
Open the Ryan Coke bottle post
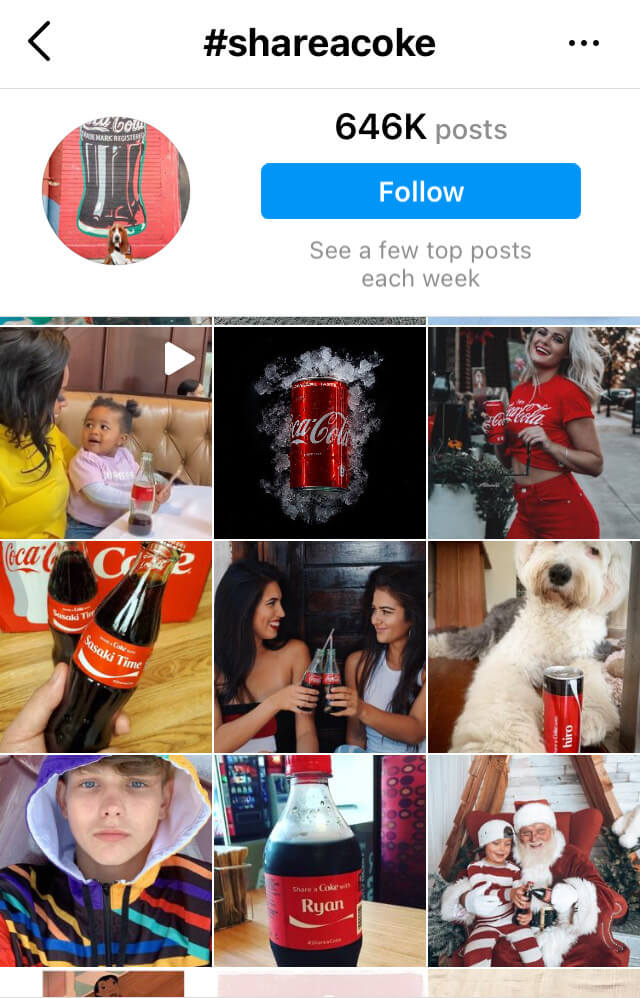click(x=320, y=860)
